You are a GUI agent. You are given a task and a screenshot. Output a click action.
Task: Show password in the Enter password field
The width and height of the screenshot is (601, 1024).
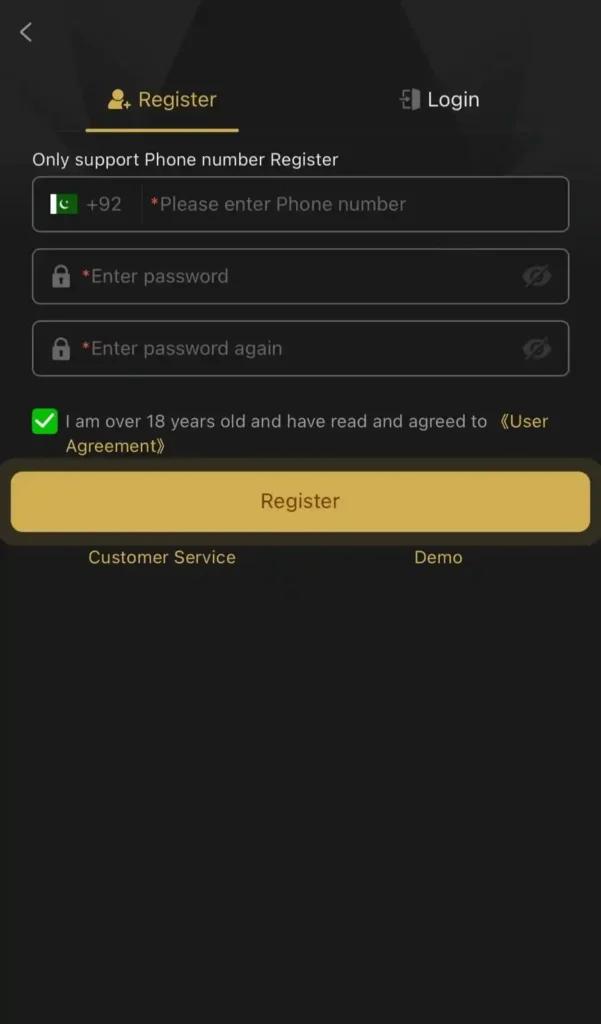537,276
